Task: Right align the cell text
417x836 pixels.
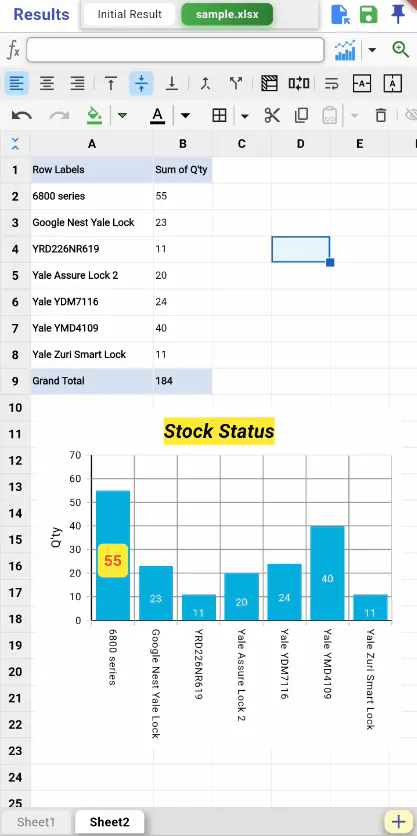Action: [78, 84]
